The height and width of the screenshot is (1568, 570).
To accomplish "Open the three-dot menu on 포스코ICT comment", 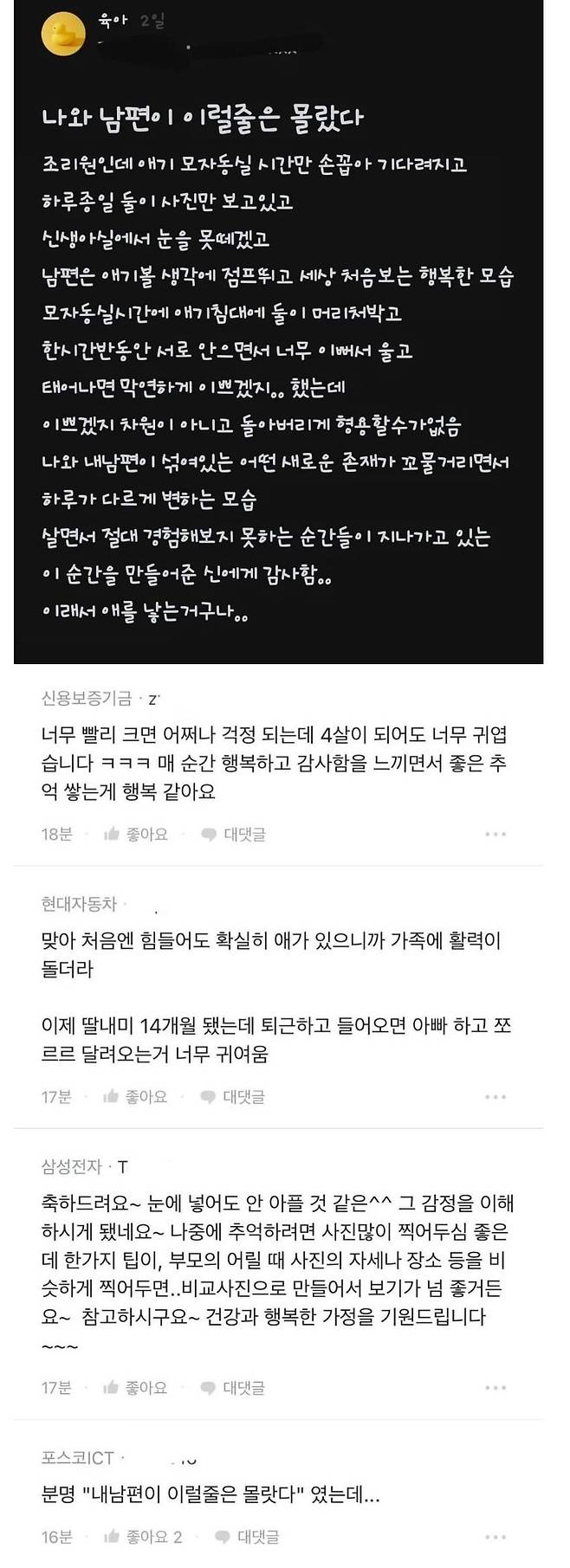I will click(x=496, y=1536).
